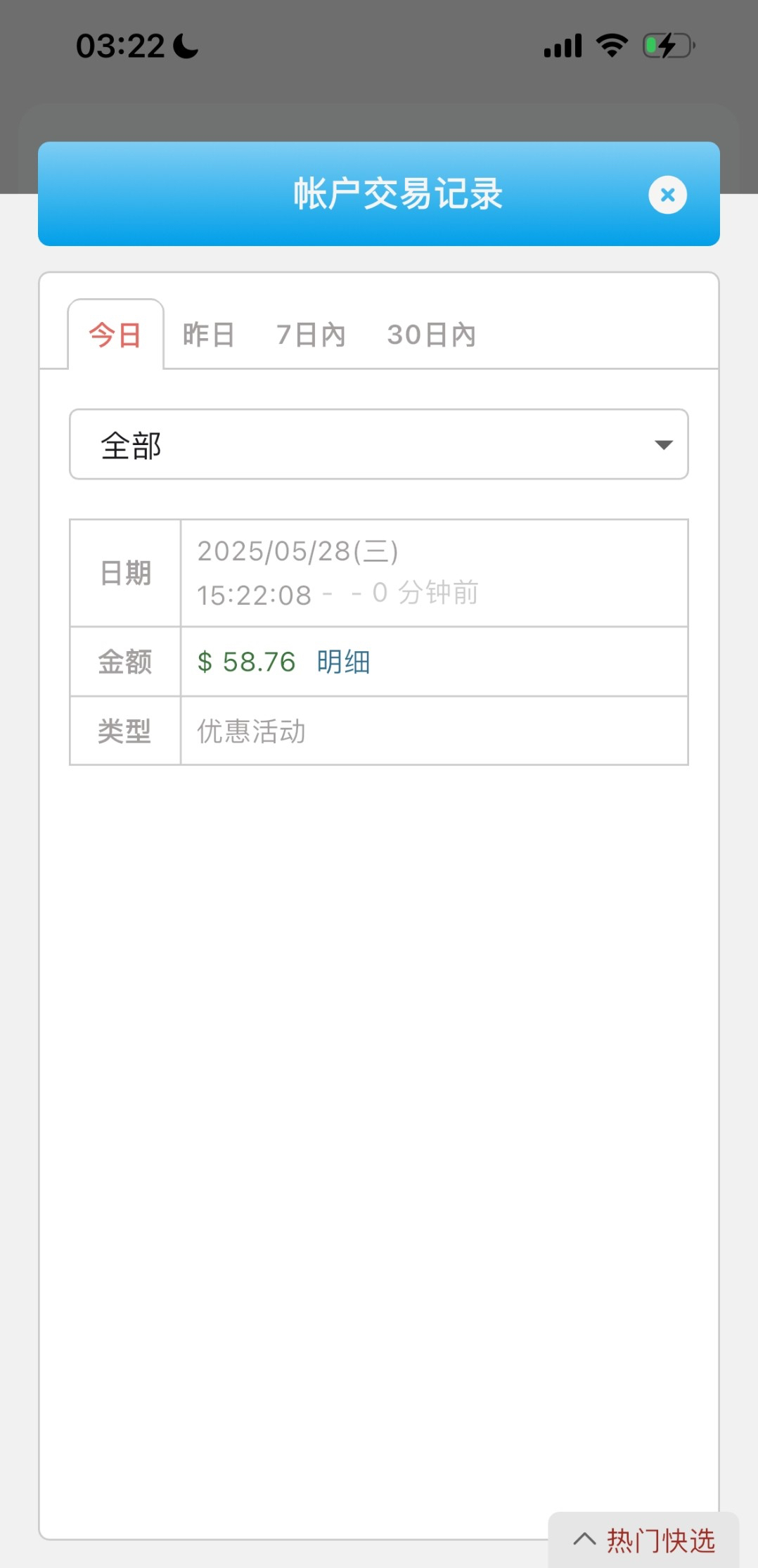Expand the 热门快选 panel
758x1568 pixels.
pos(643,1540)
